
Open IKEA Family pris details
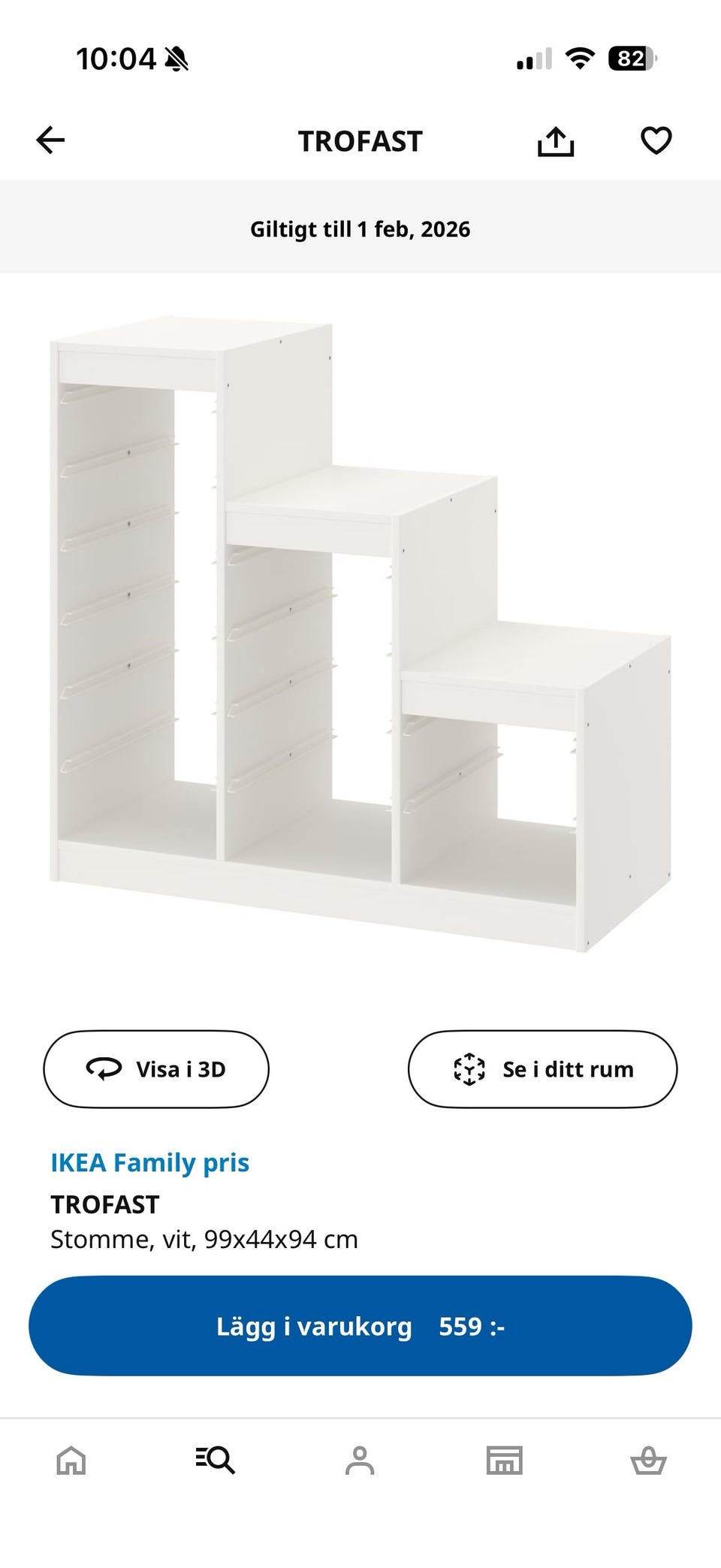click(x=150, y=1162)
